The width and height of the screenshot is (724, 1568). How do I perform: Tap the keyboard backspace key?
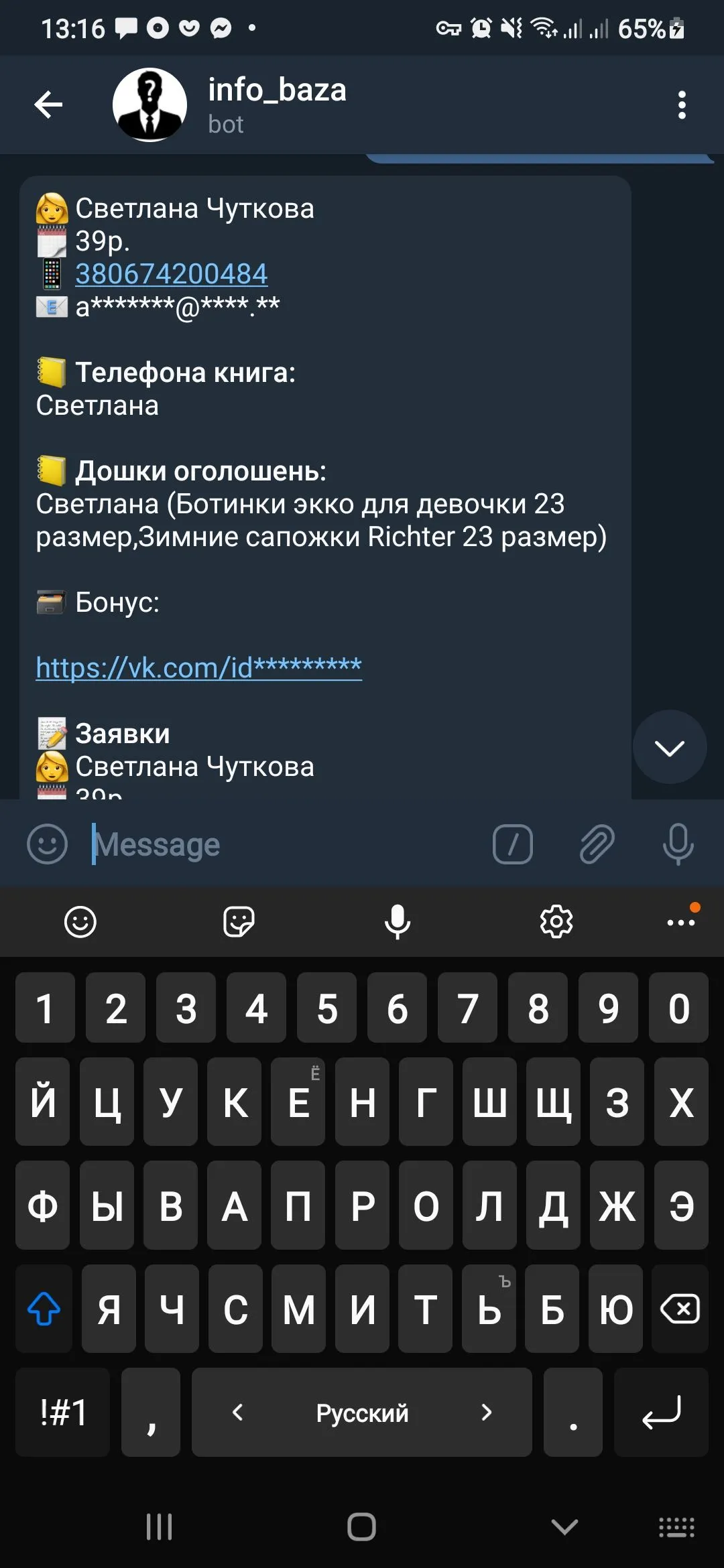click(680, 1309)
